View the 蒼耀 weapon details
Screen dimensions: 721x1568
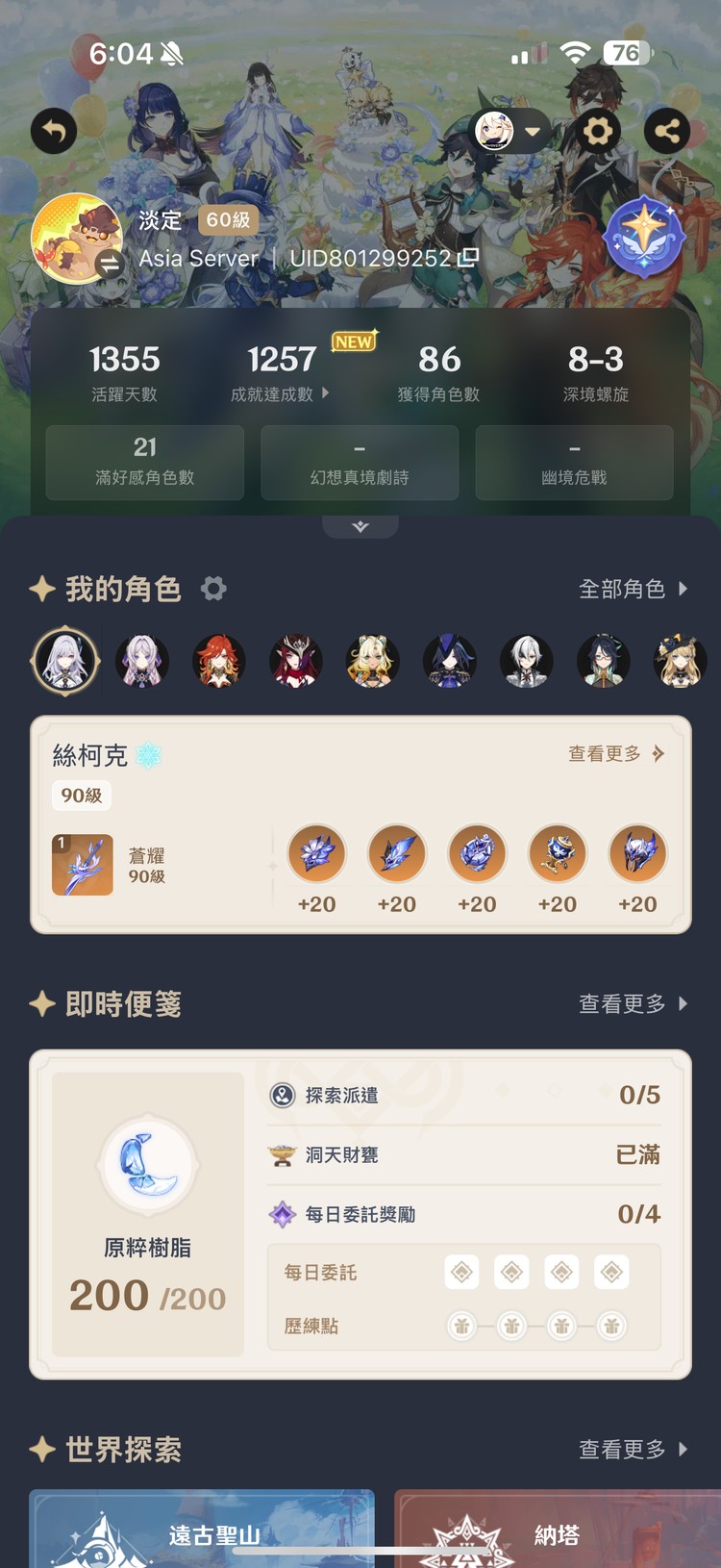(84, 865)
